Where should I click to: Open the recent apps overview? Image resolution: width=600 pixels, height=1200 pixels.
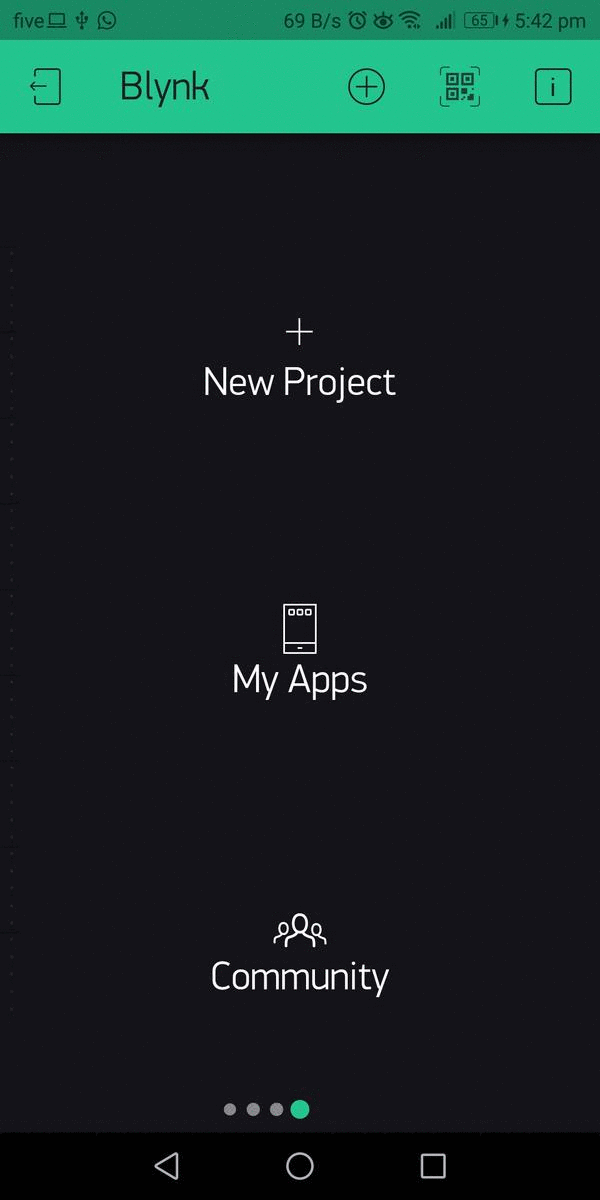(432, 1165)
